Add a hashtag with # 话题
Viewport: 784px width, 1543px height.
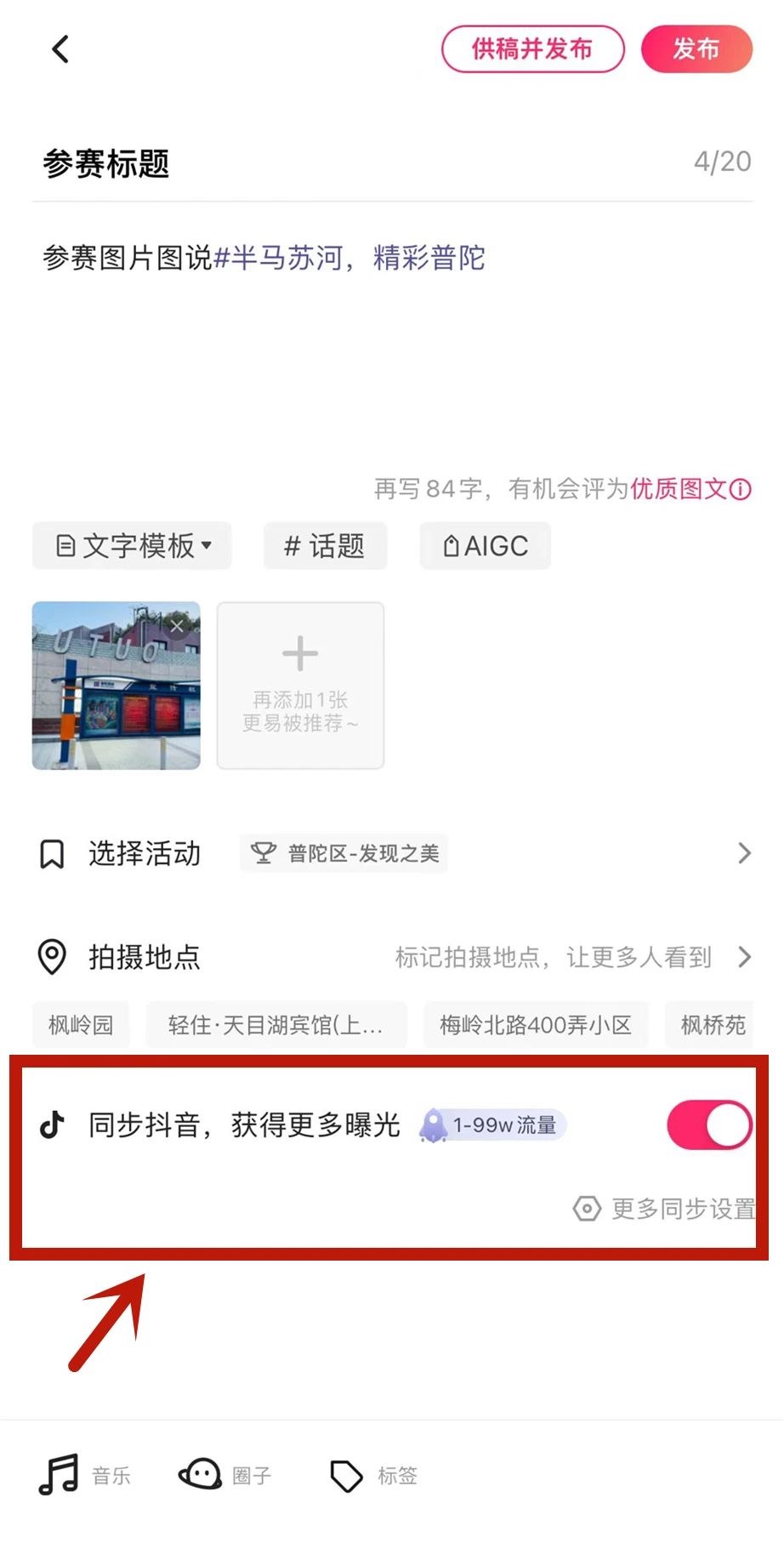pyautogui.click(x=325, y=546)
